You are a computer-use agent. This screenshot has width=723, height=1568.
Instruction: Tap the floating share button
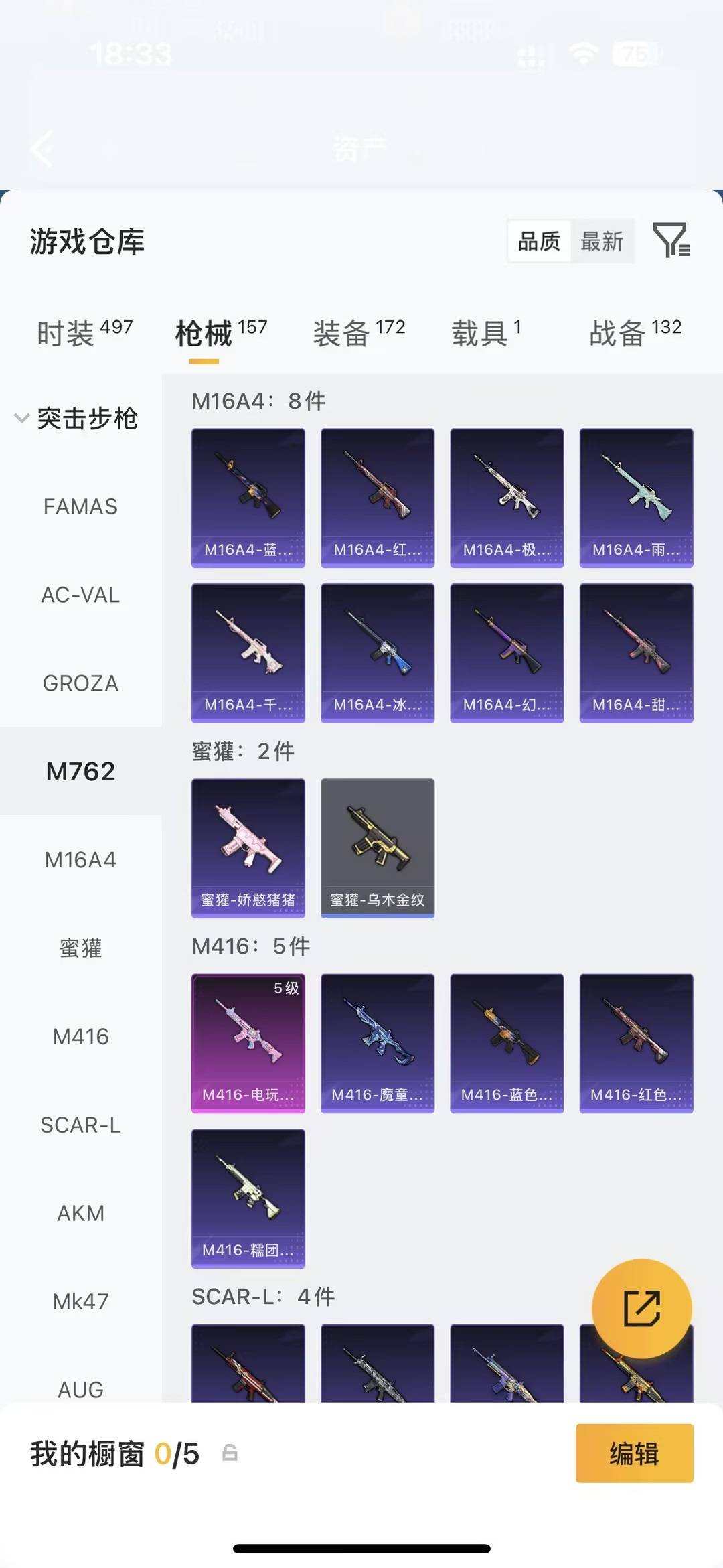pos(642,1308)
